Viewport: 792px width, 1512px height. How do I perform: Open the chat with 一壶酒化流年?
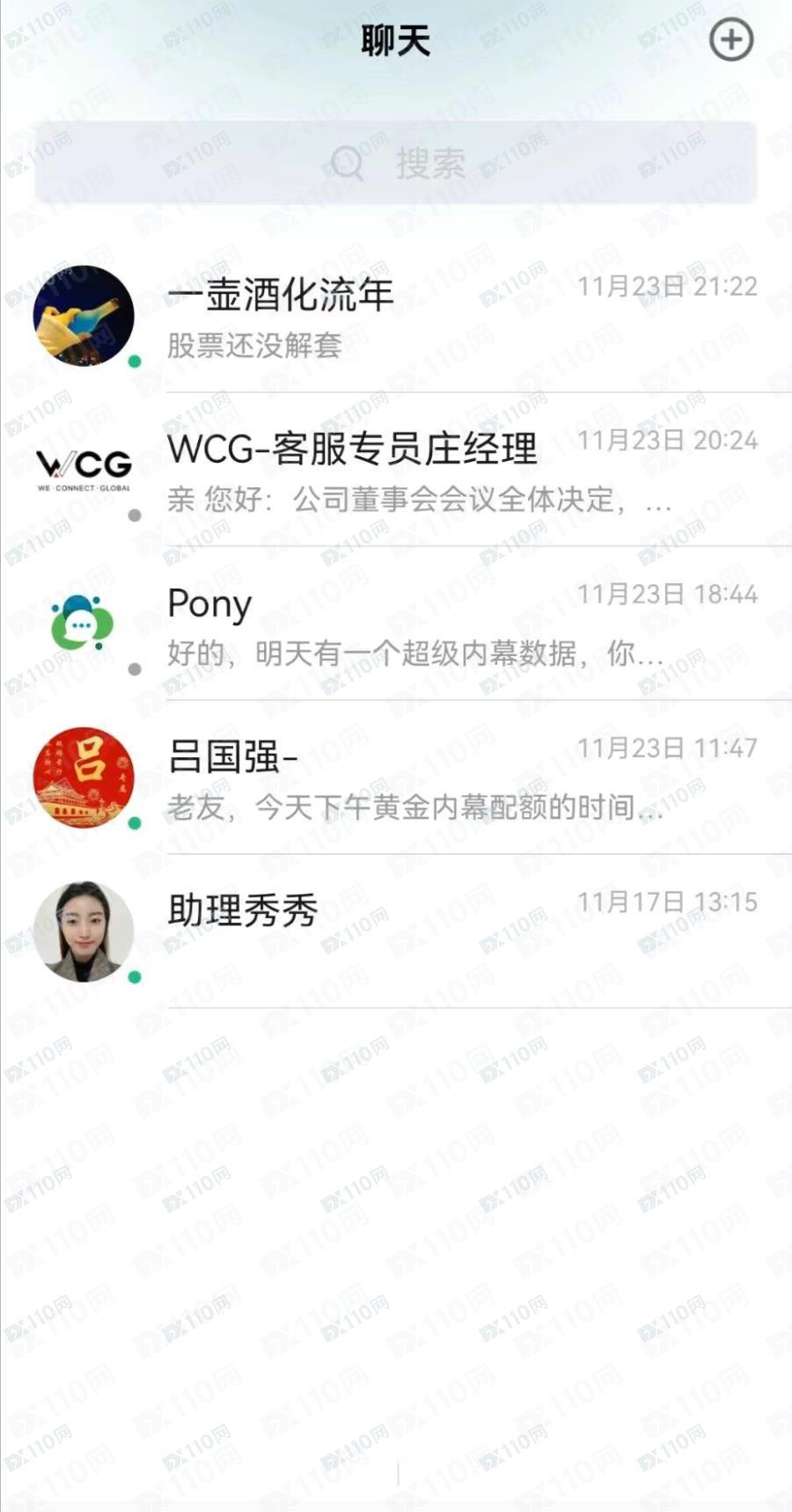tap(396, 317)
